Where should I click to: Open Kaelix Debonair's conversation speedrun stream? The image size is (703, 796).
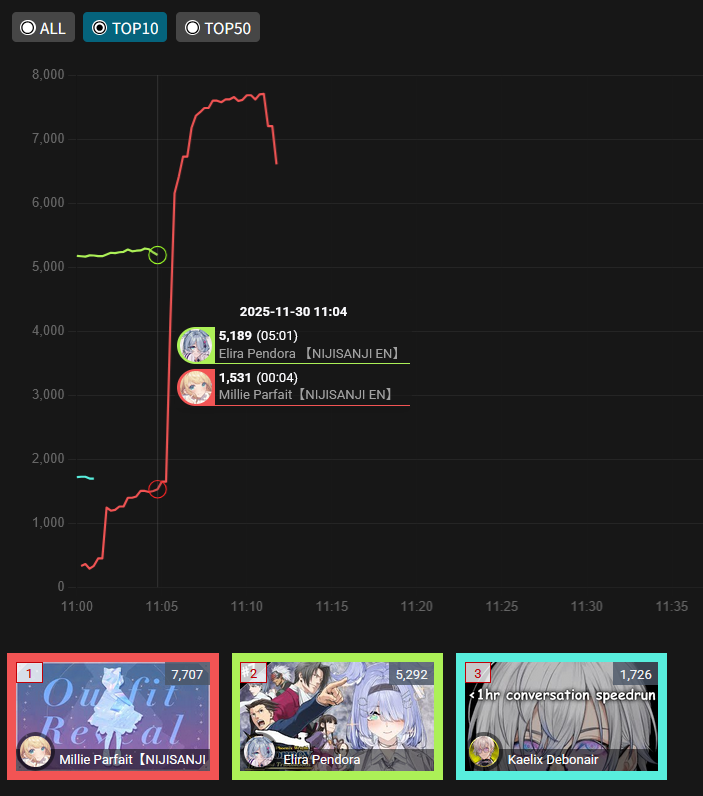coord(561,715)
